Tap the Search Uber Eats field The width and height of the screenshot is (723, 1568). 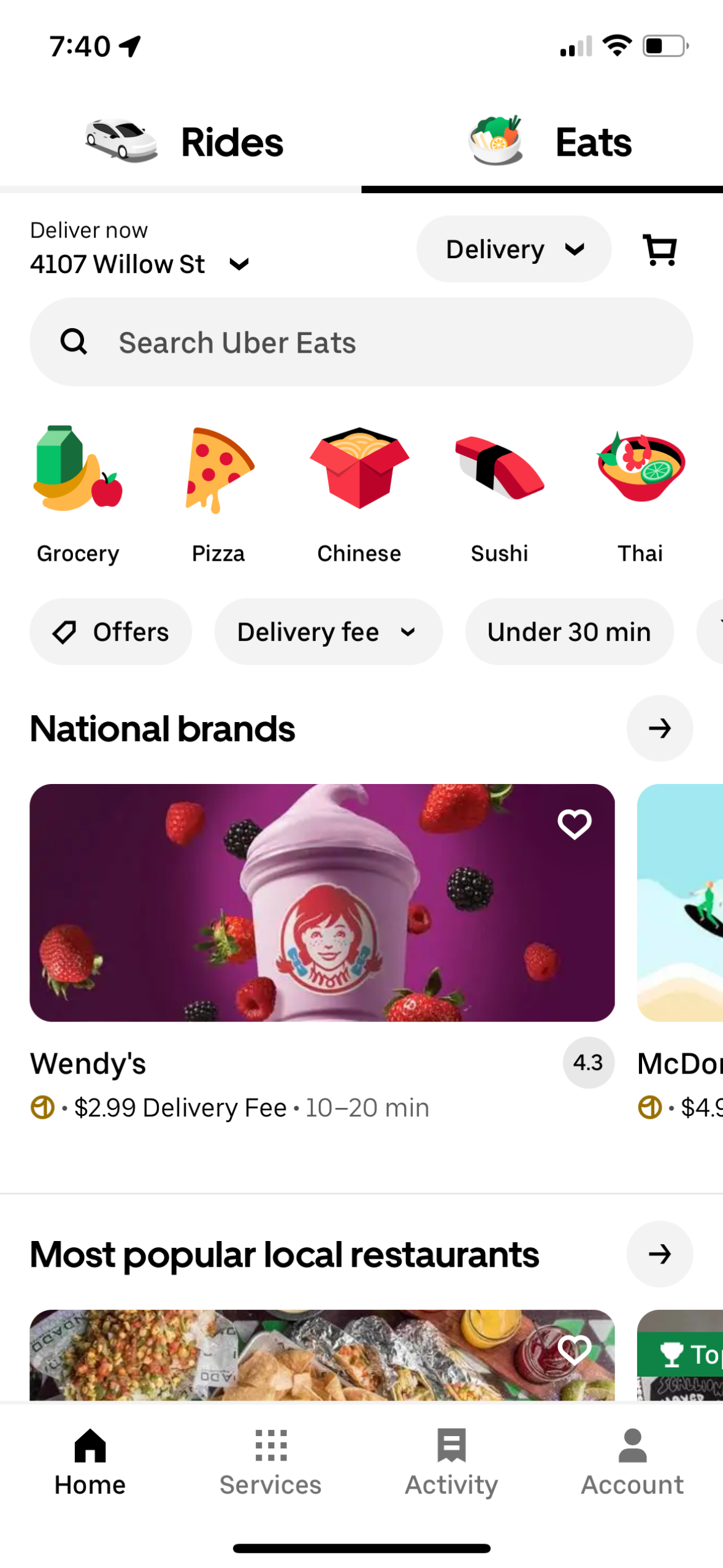361,342
